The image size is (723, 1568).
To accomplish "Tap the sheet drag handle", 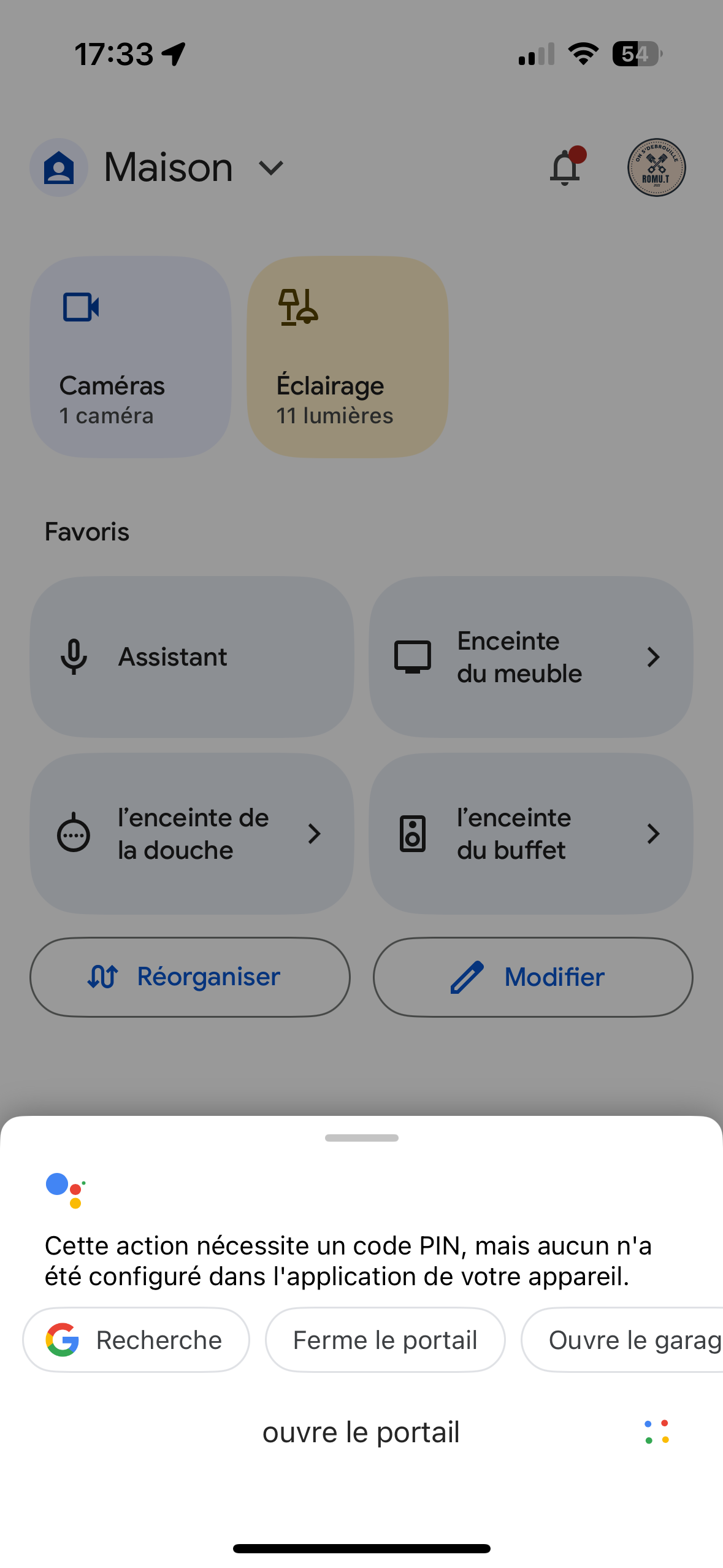I will (x=361, y=1138).
